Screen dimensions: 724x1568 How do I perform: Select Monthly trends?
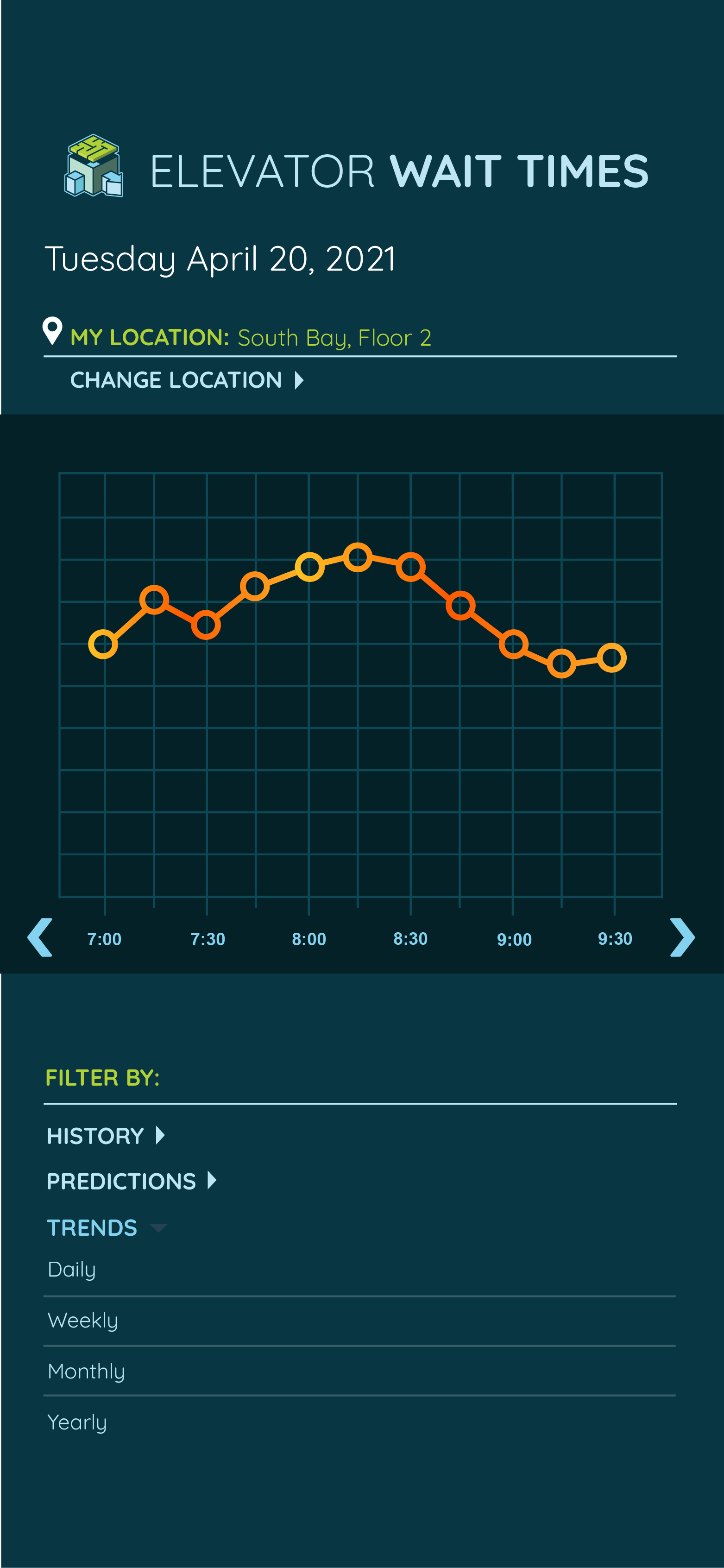87,1372
